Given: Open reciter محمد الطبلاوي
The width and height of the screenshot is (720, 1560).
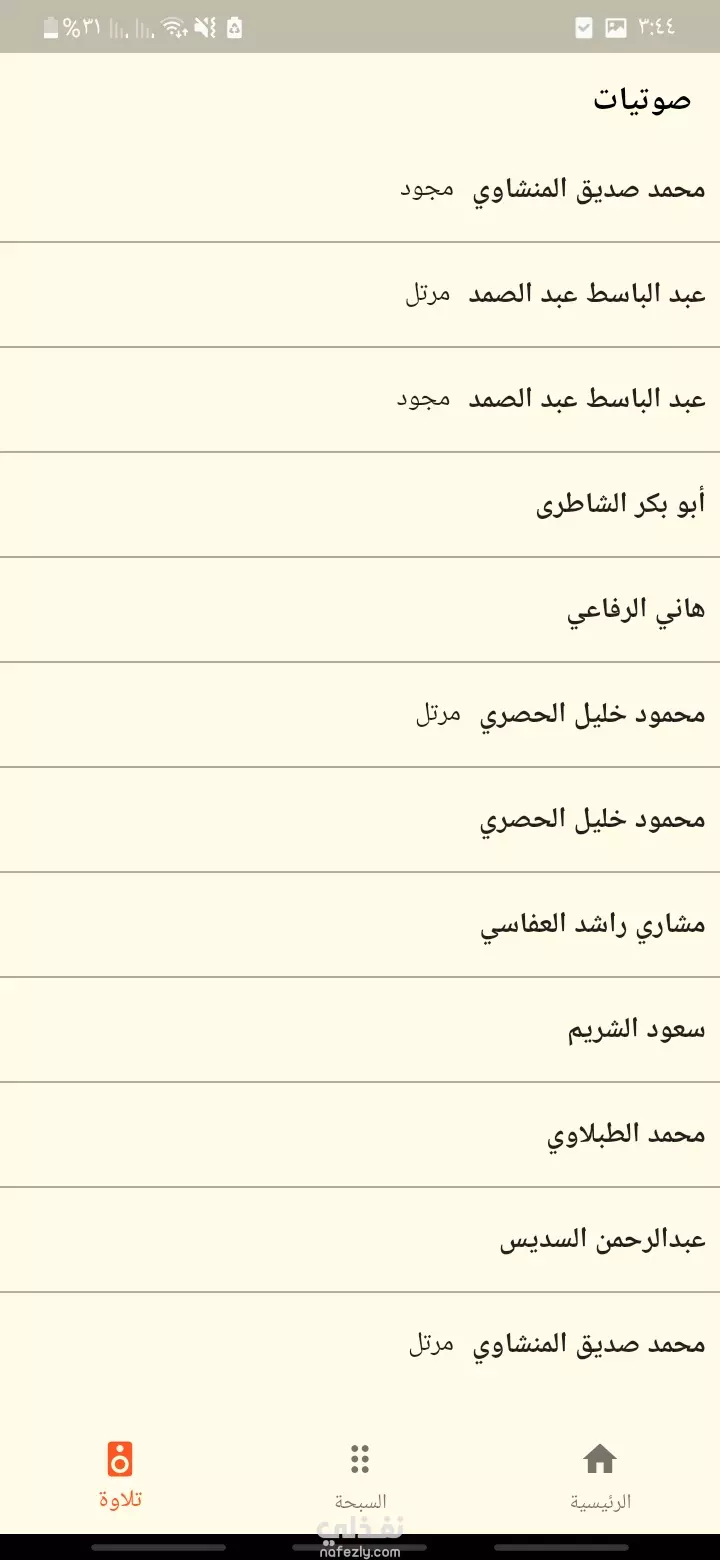Looking at the screenshot, I should (360, 1135).
